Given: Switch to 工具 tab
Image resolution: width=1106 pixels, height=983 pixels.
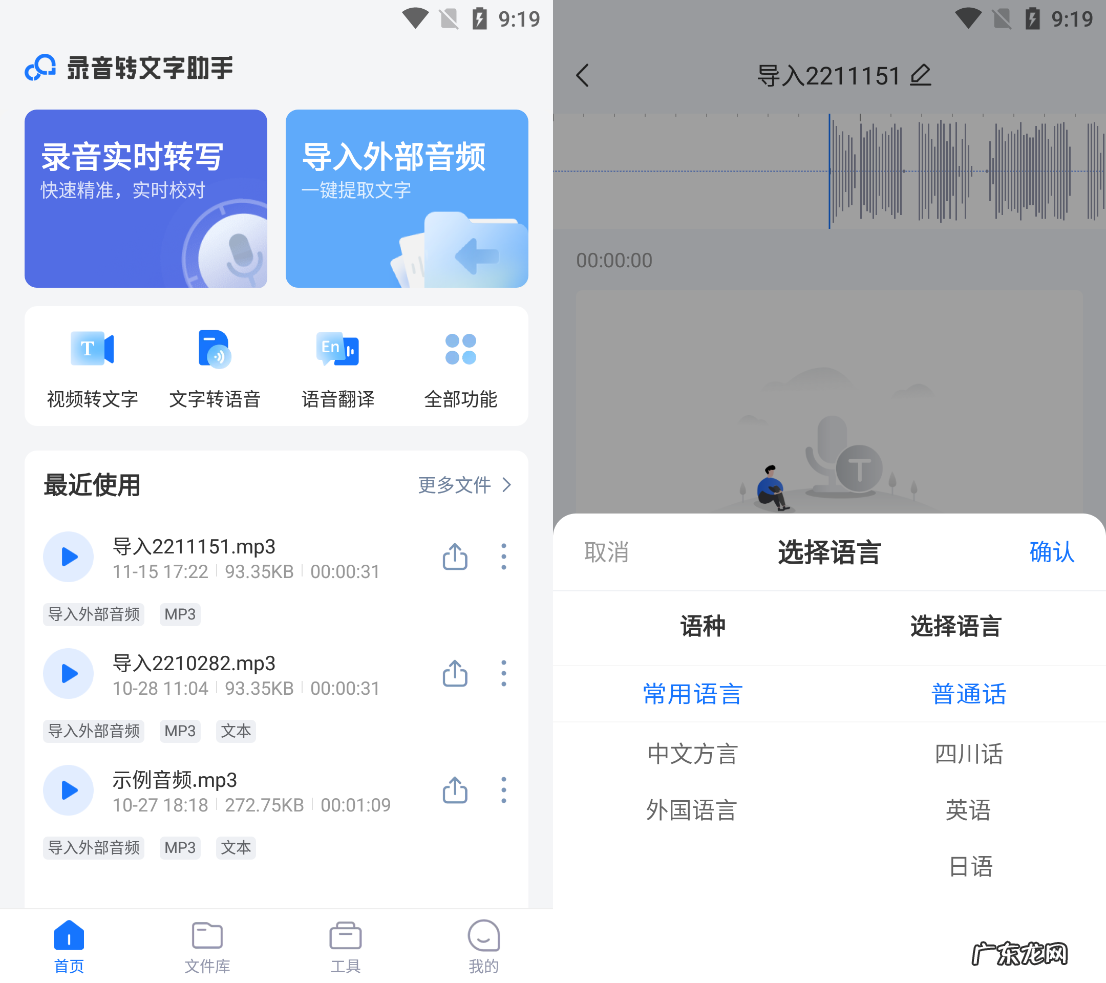Looking at the screenshot, I should (345, 947).
